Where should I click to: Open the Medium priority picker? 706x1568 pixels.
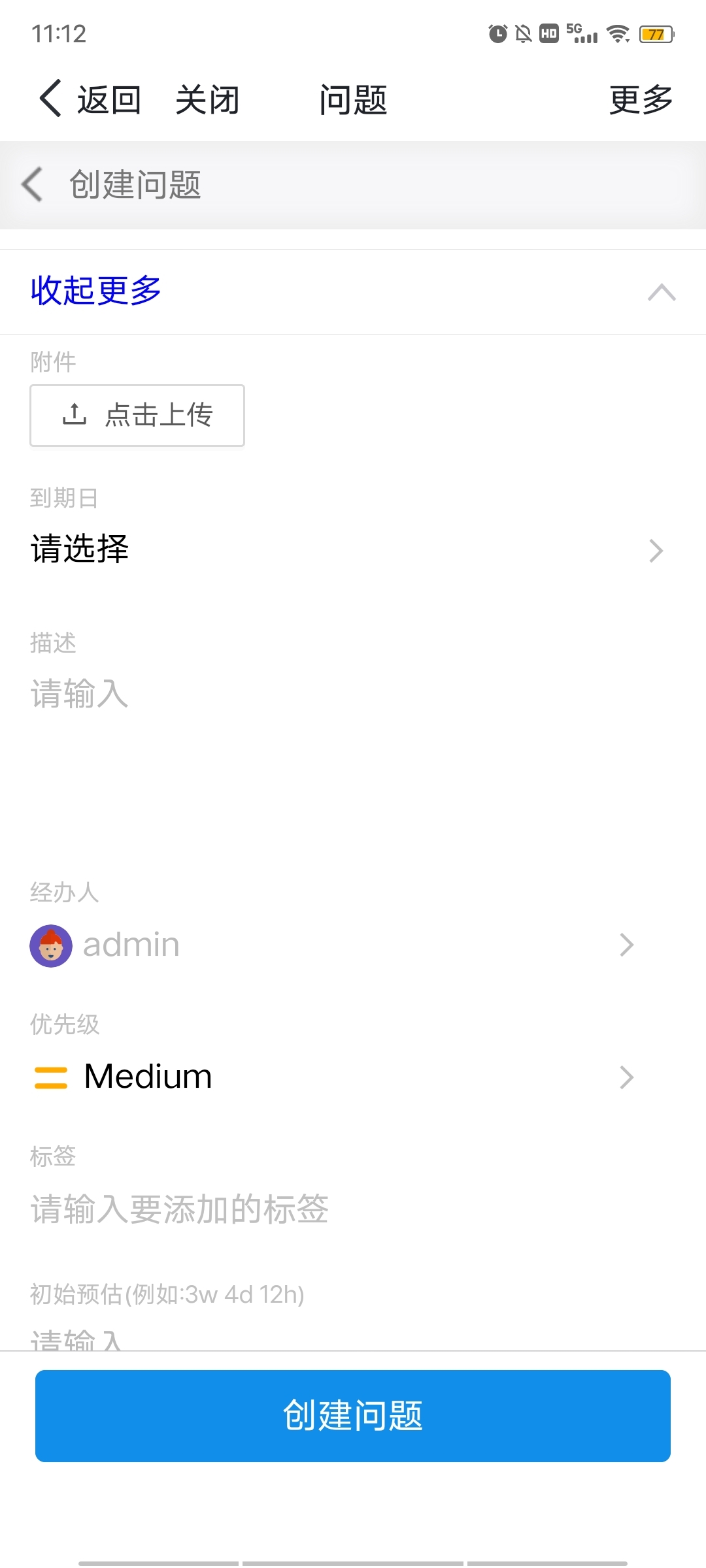(x=333, y=1077)
